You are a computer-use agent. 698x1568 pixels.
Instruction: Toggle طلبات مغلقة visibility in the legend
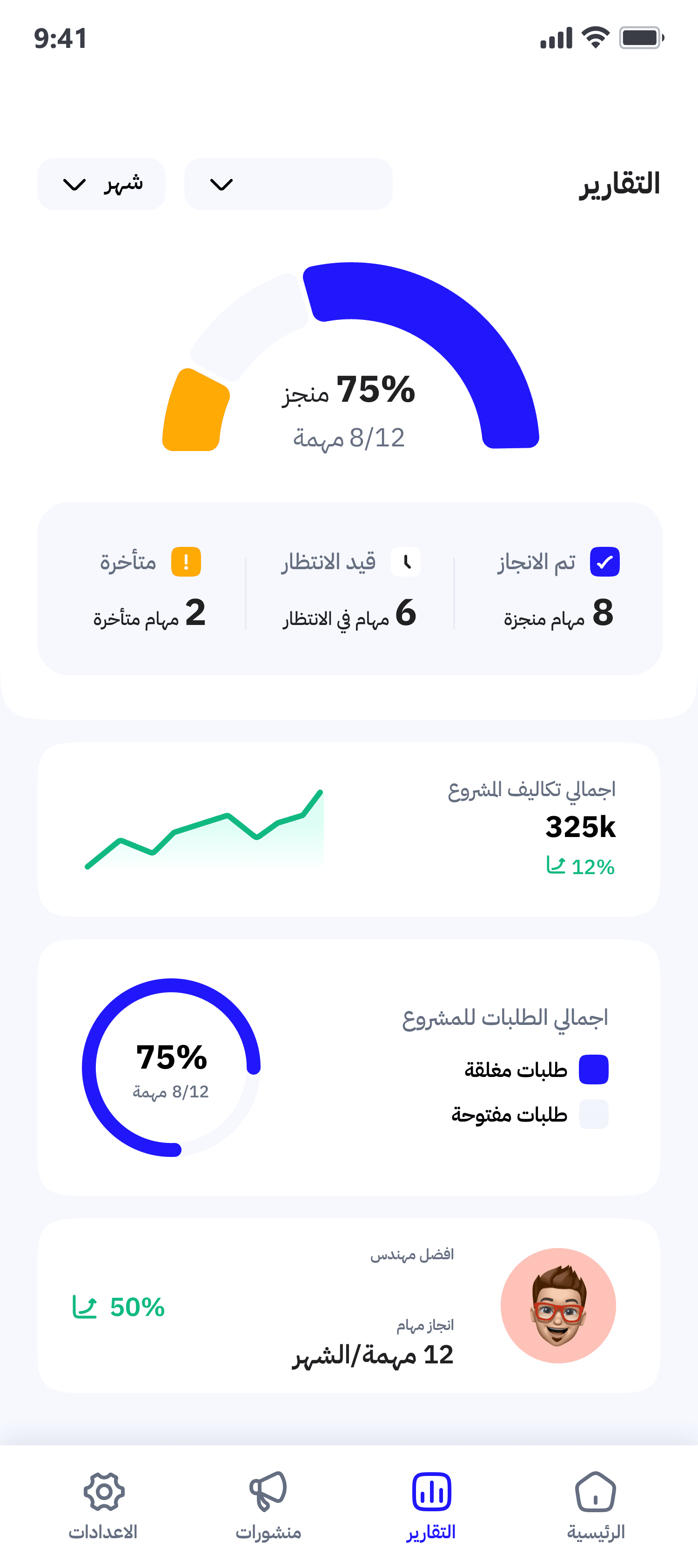click(593, 1070)
